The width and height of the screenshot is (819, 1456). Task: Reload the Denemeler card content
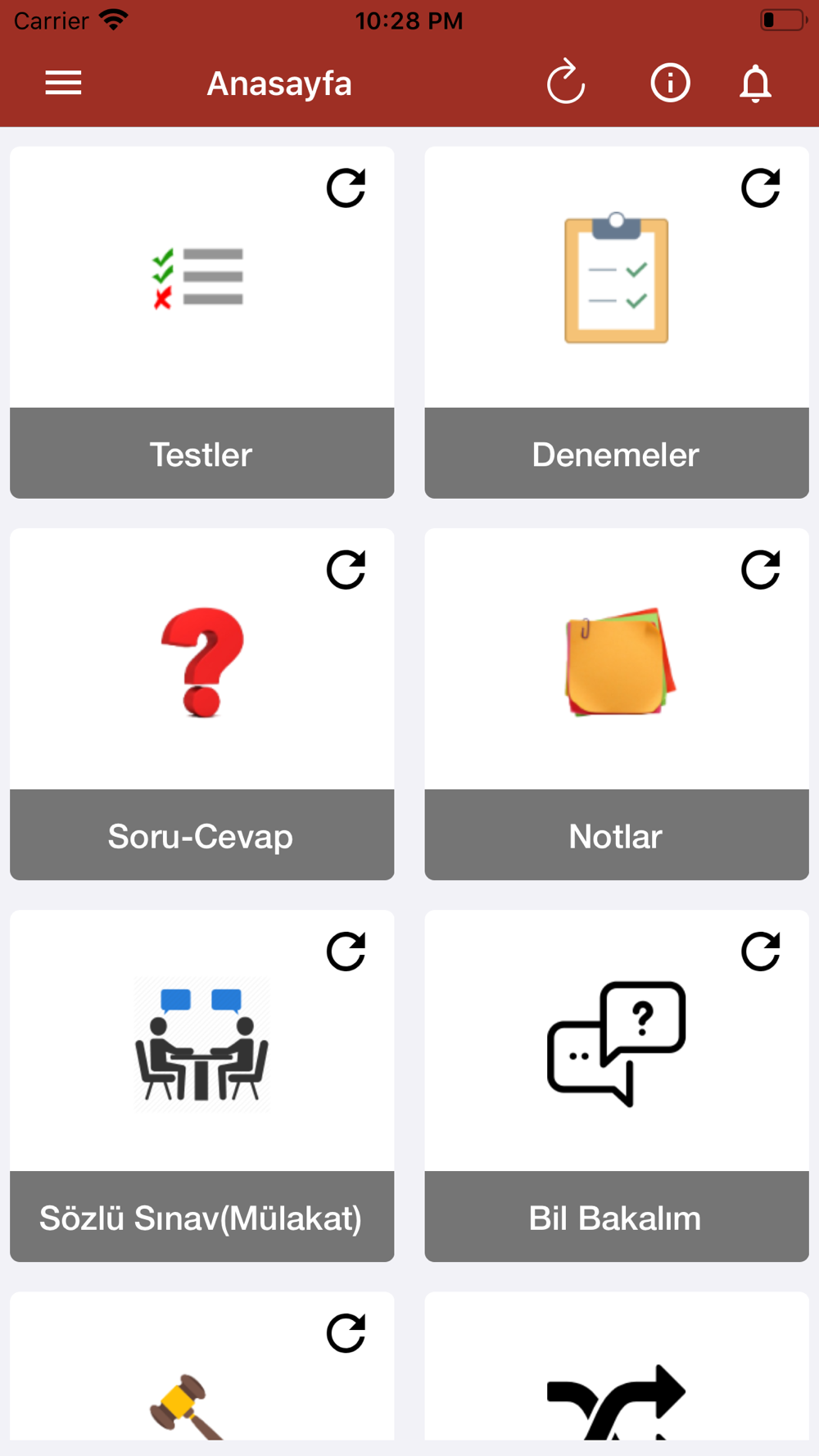[x=761, y=188]
